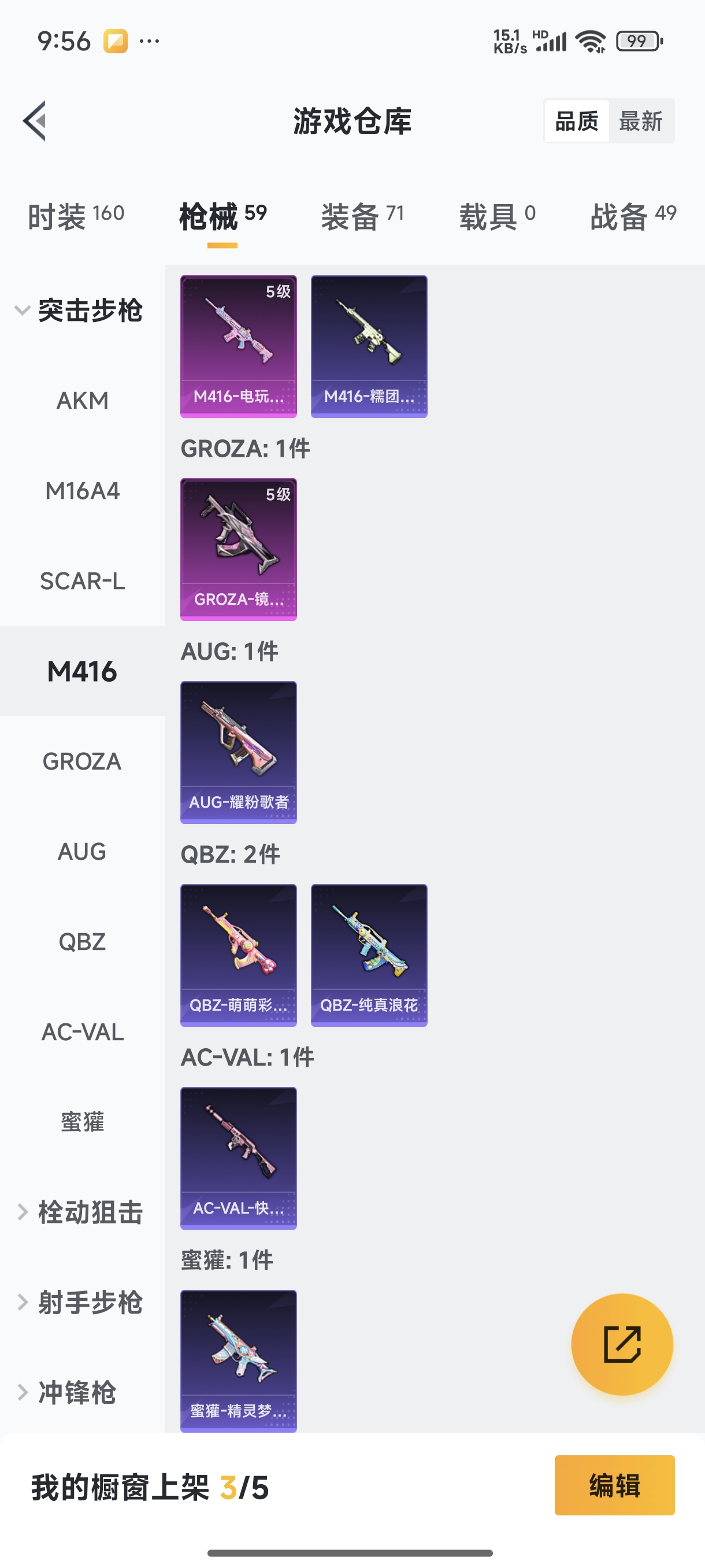
Task: View the AUG-耀粉歌者 skin
Action: coord(239,752)
